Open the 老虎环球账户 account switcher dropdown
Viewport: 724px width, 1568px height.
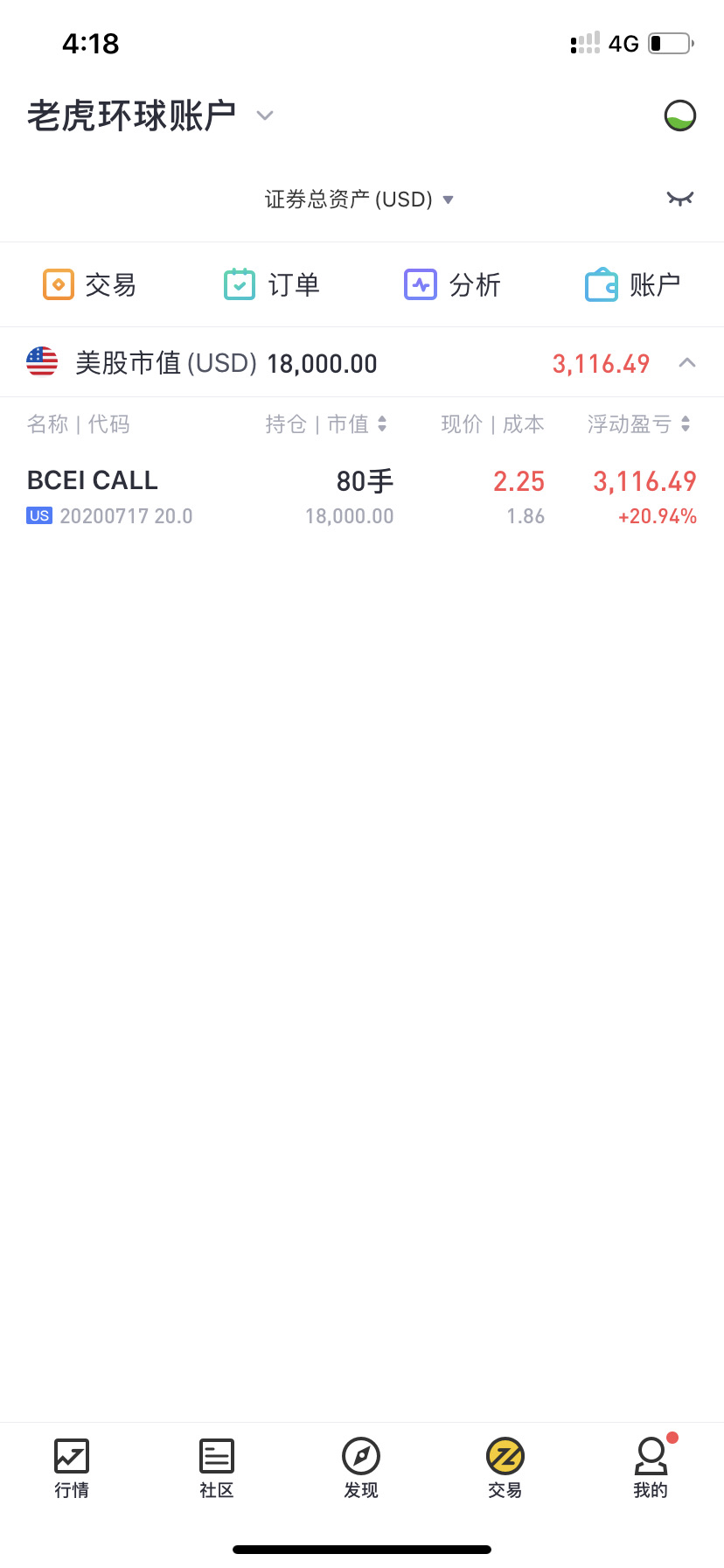(x=151, y=115)
